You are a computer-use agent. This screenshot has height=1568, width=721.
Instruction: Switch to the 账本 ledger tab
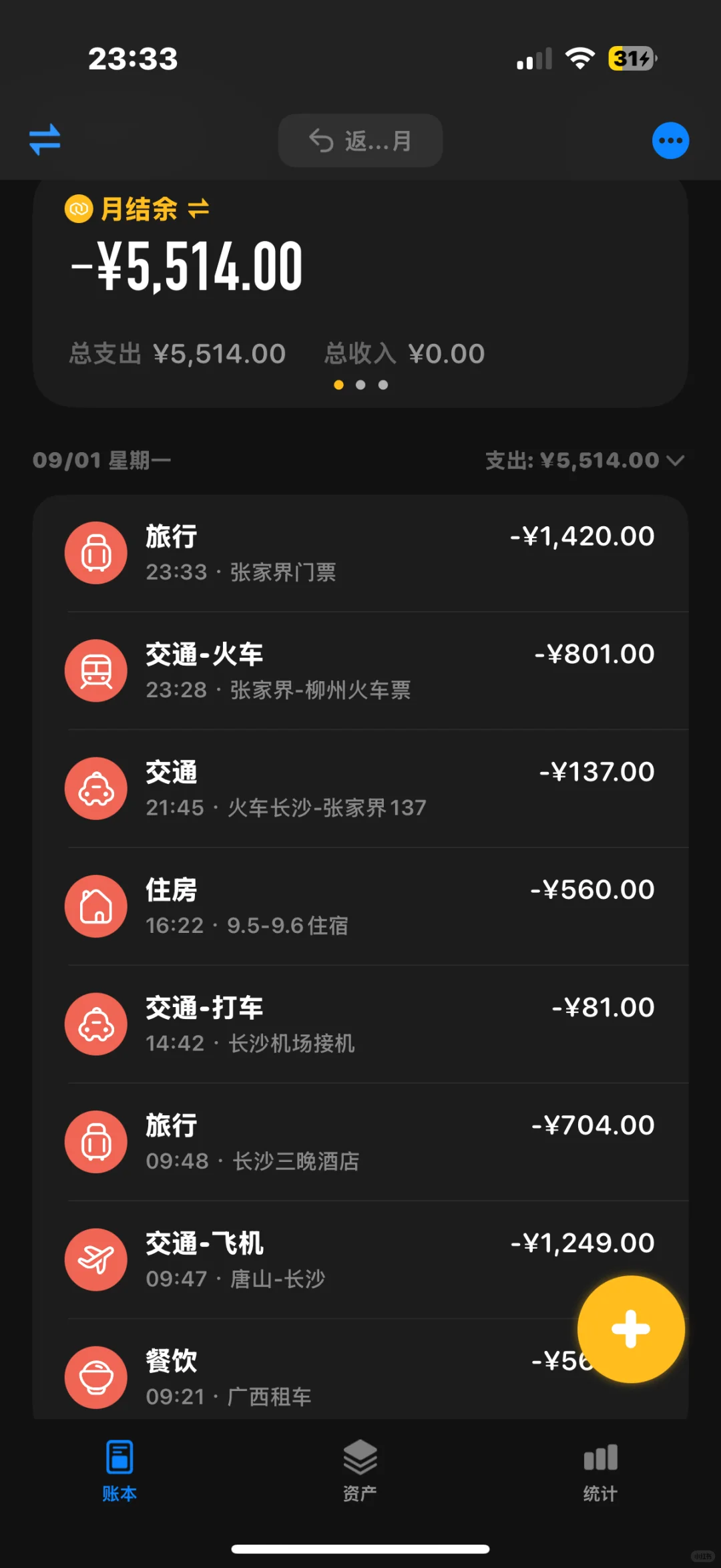pos(119,1471)
